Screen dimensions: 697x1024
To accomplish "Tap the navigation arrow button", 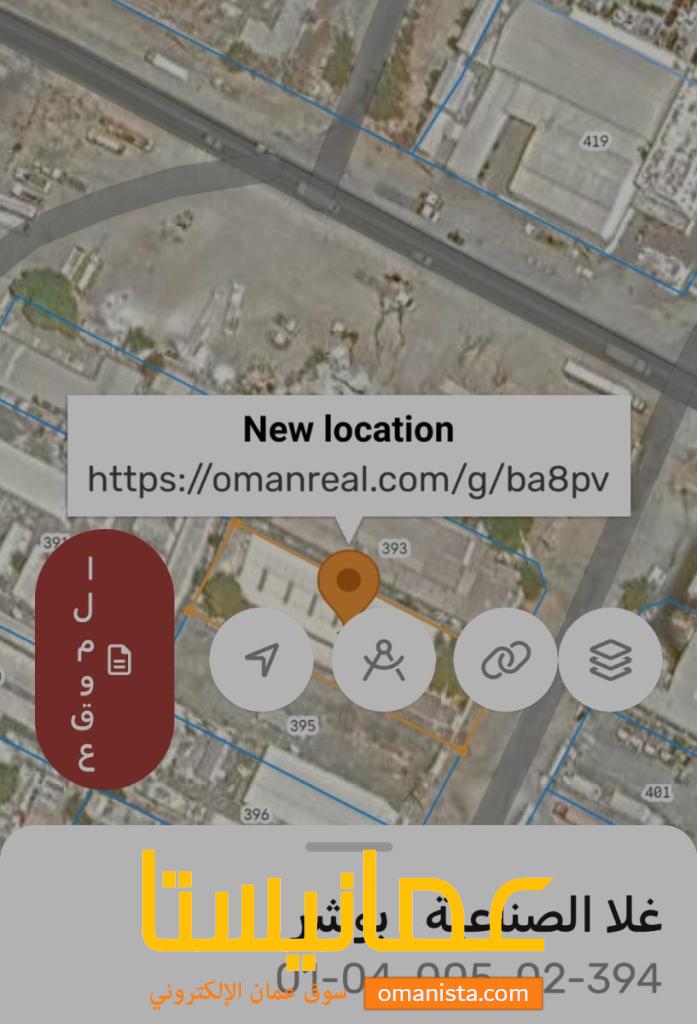I will [262, 660].
